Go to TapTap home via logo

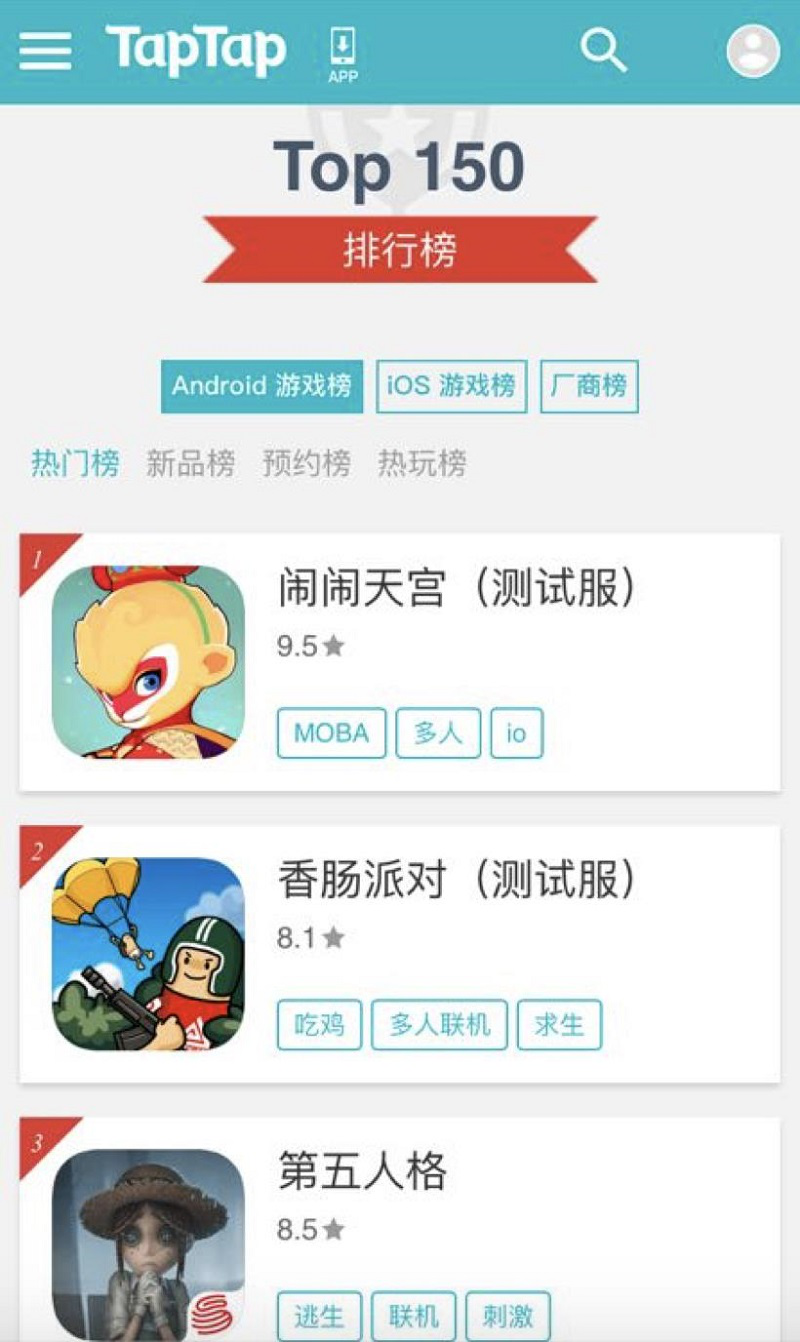coord(196,50)
